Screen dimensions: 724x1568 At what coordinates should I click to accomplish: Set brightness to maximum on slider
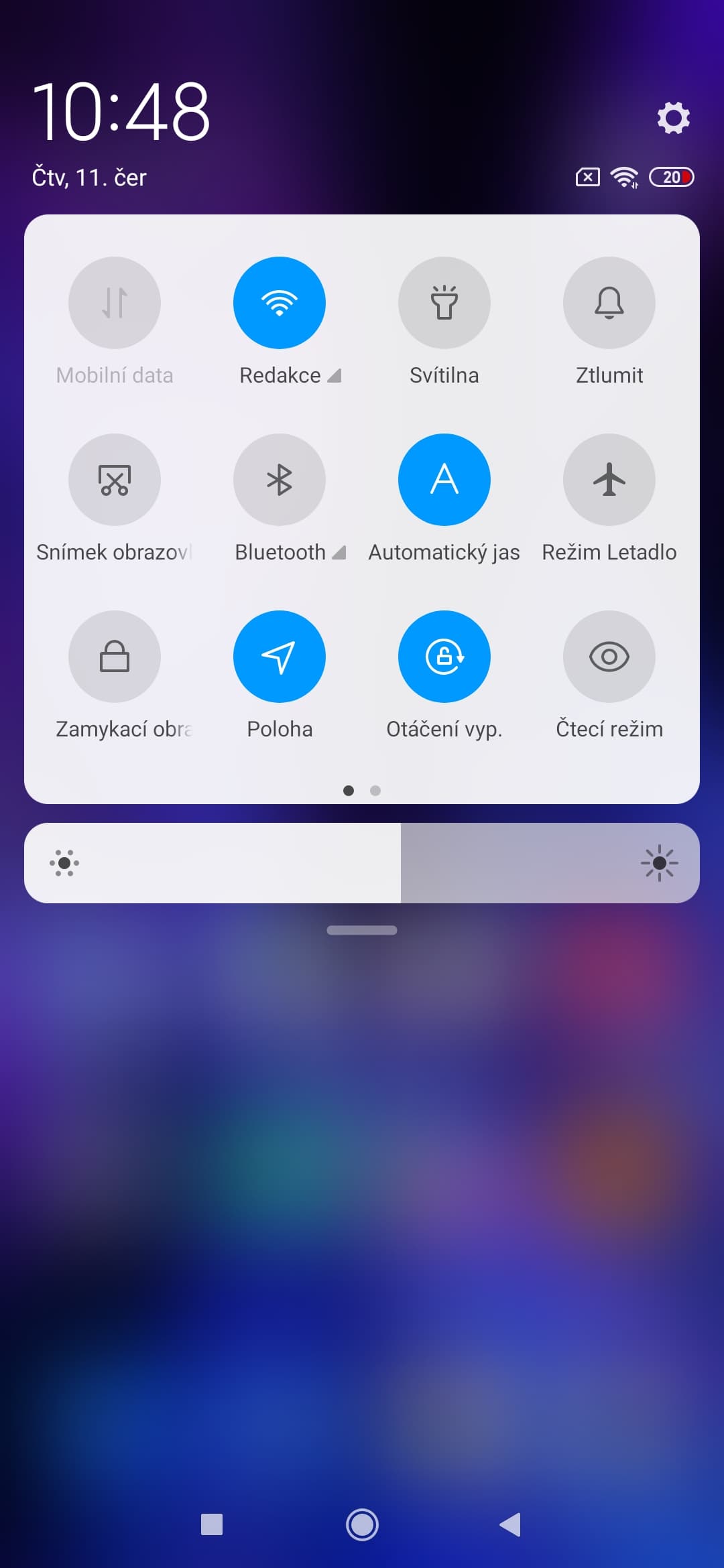tap(690, 863)
